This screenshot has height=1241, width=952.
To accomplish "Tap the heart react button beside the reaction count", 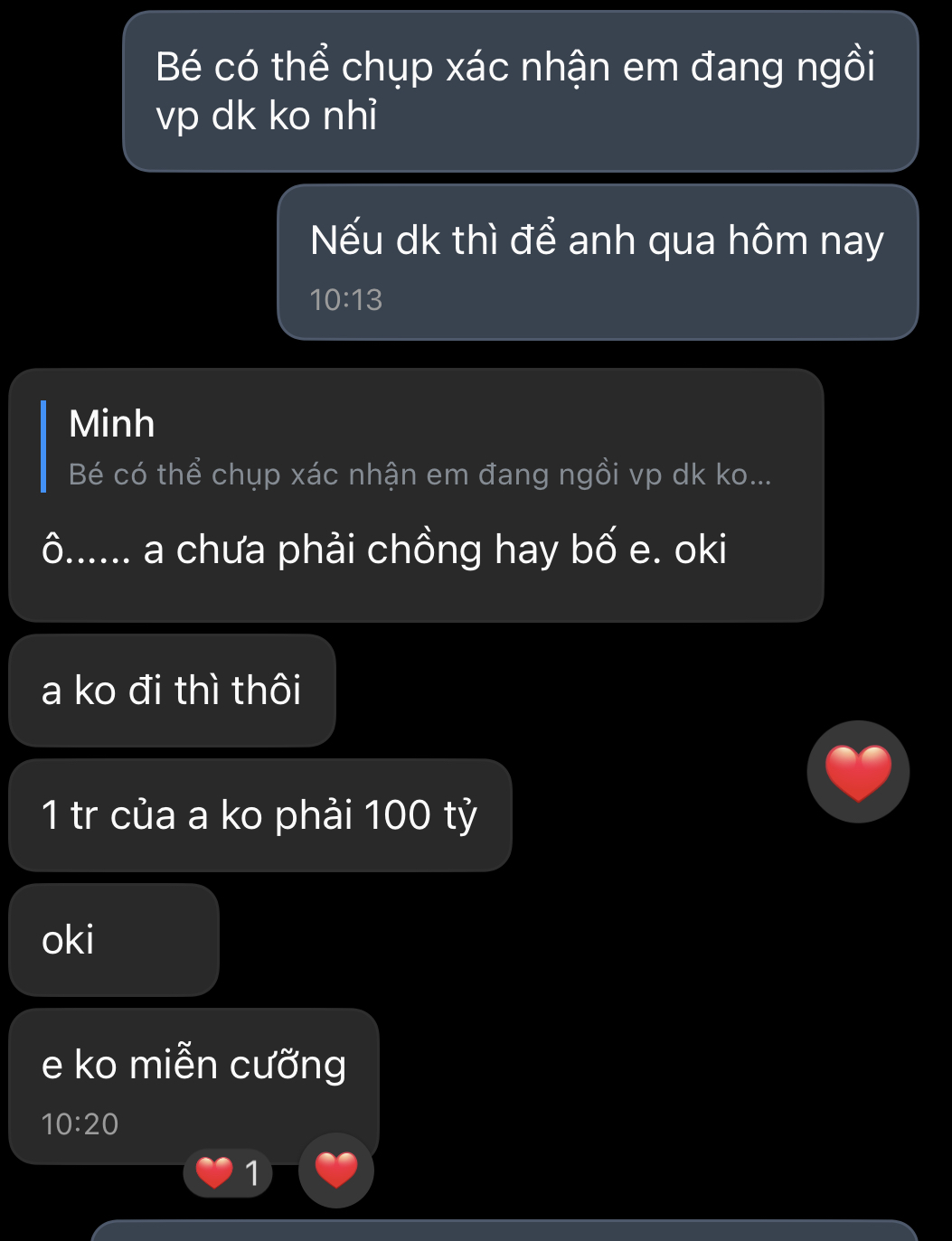I will 336,1170.
